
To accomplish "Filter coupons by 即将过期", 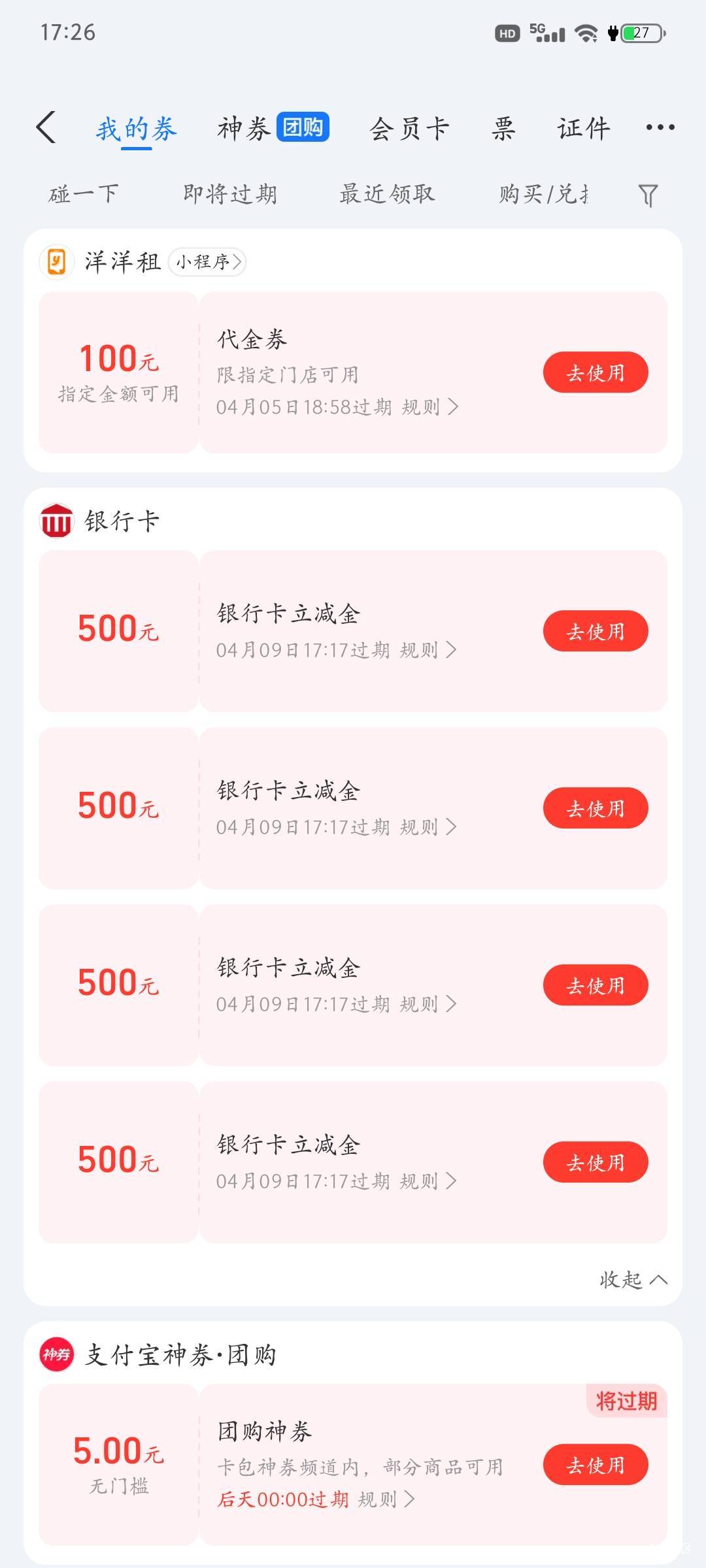I will tap(230, 194).
